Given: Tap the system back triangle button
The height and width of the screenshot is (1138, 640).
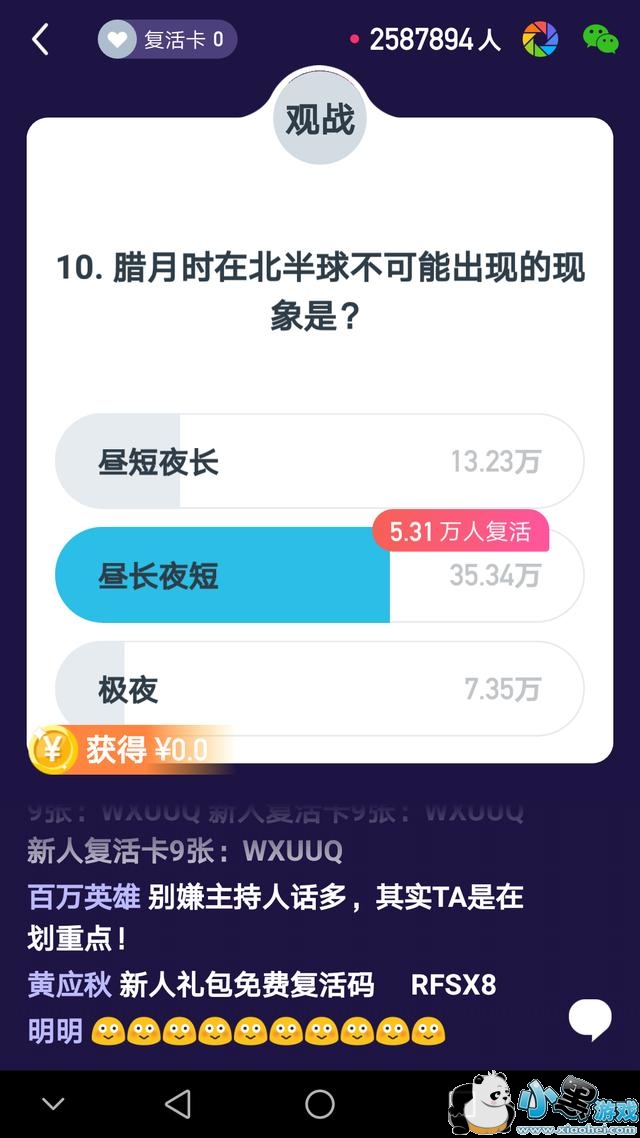Looking at the screenshot, I should pos(178,1104).
